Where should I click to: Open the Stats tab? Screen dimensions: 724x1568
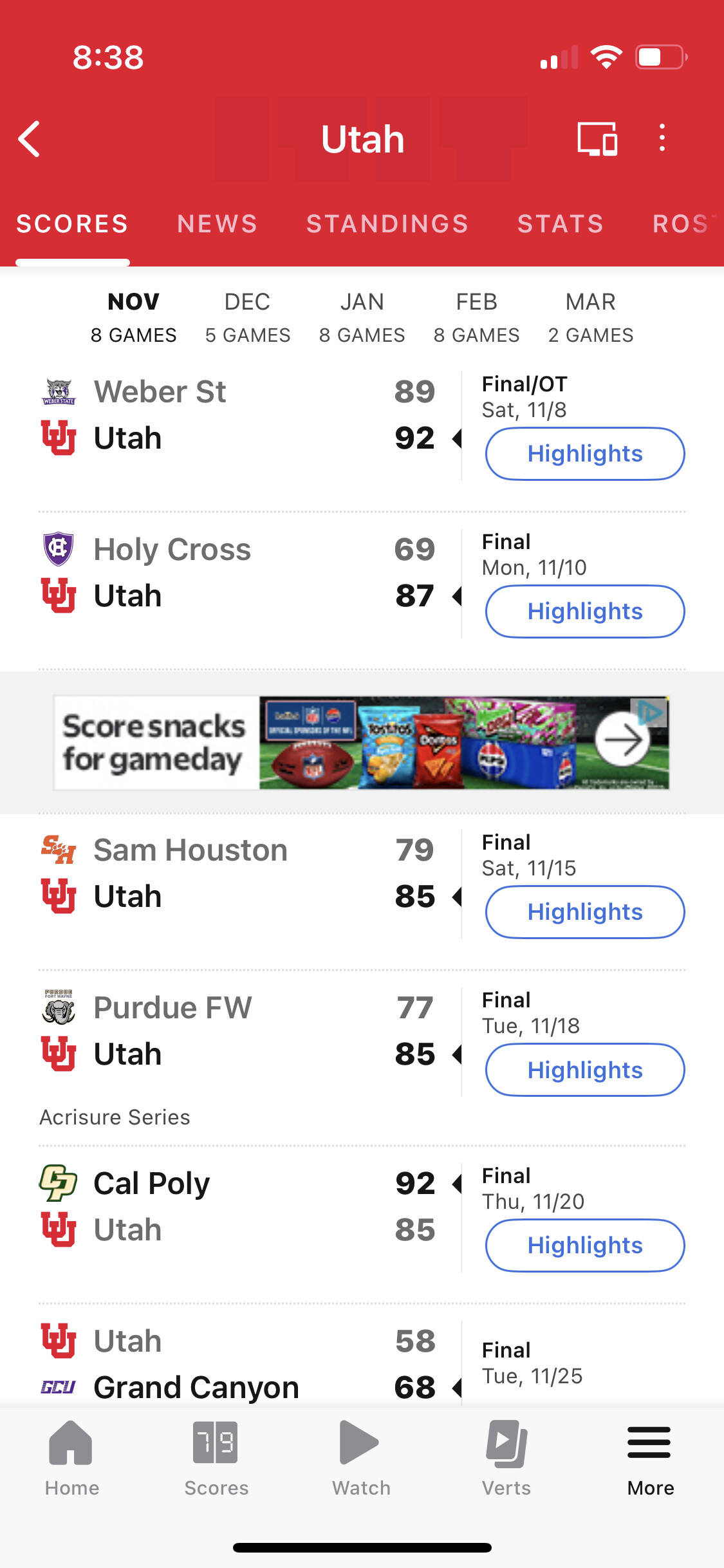[x=561, y=224]
